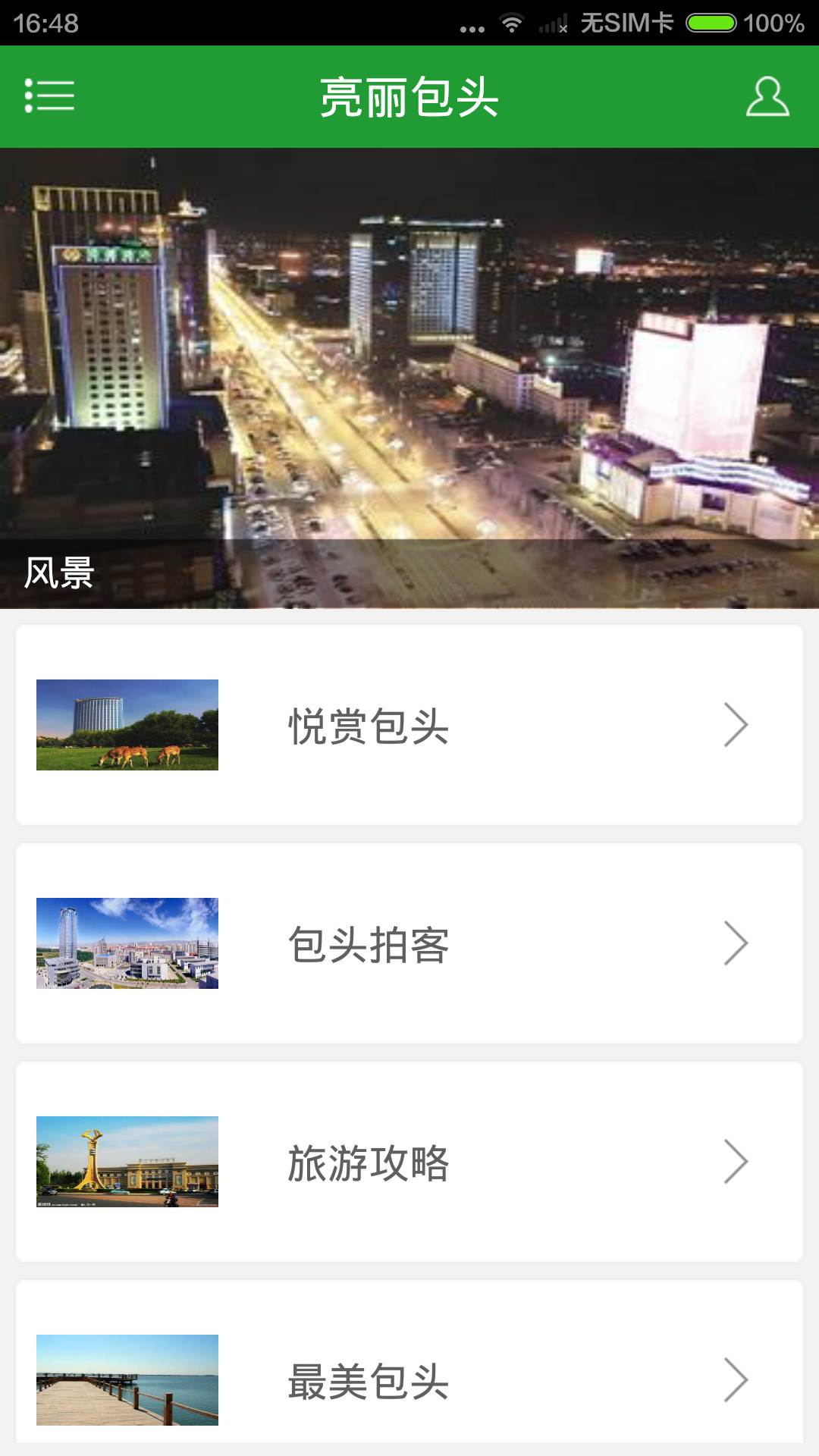
Task: Tap the 悦赏包头 row
Action: 409,726
